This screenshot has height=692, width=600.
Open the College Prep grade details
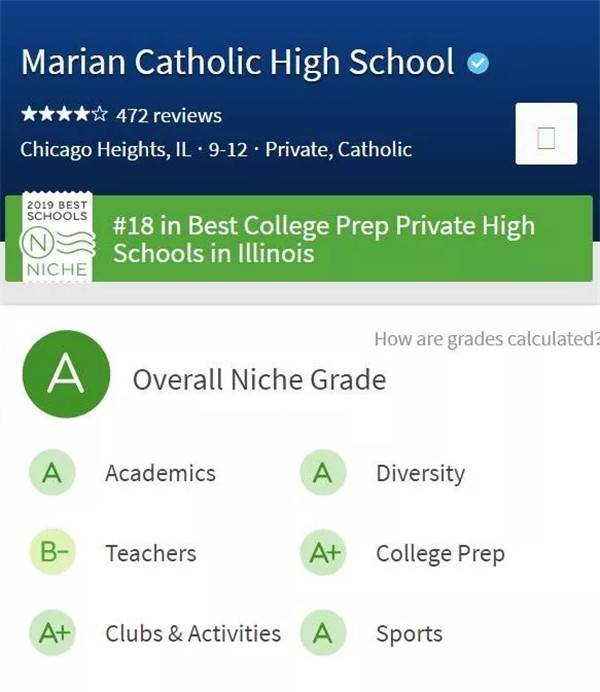point(439,553)
